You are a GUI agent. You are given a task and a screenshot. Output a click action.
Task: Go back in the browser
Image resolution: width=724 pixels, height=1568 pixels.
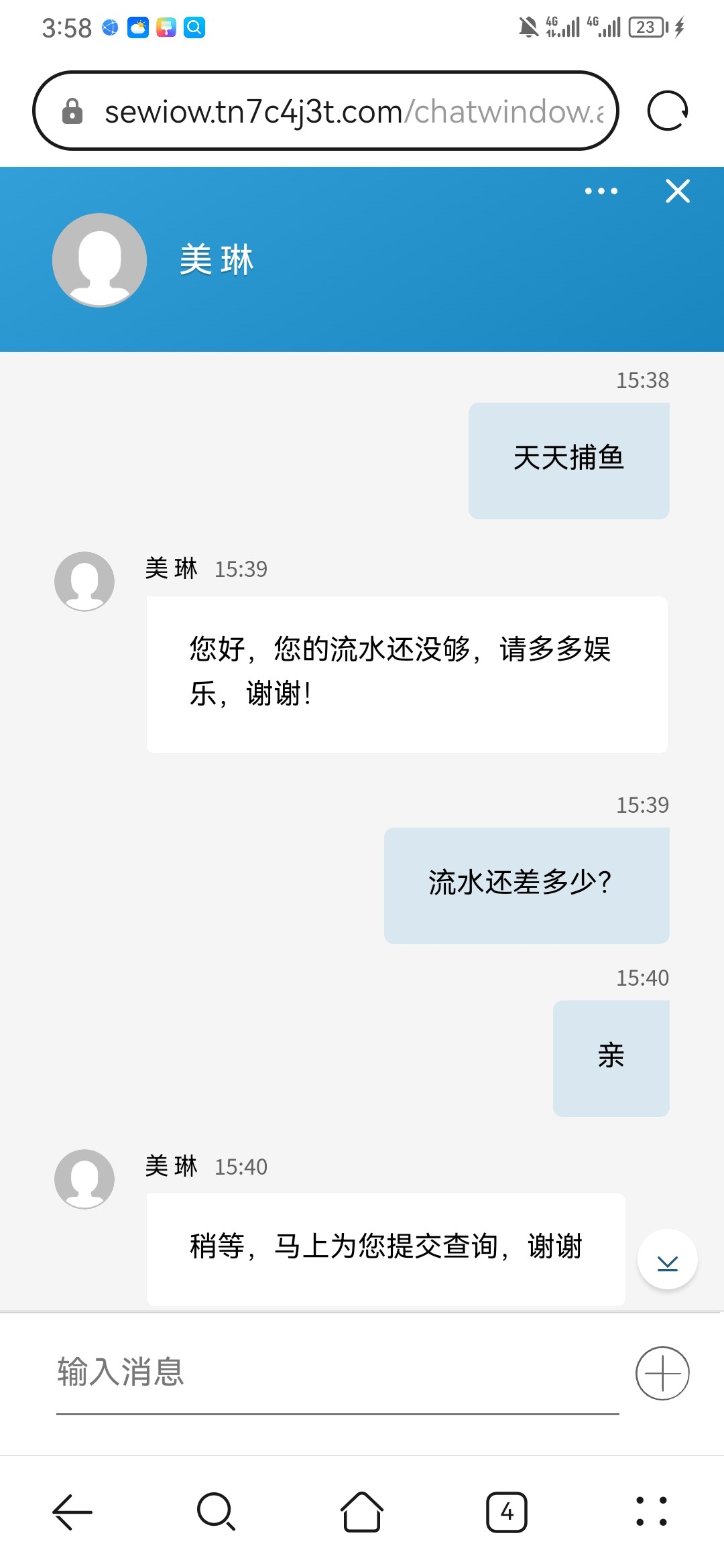point(72,1512)
